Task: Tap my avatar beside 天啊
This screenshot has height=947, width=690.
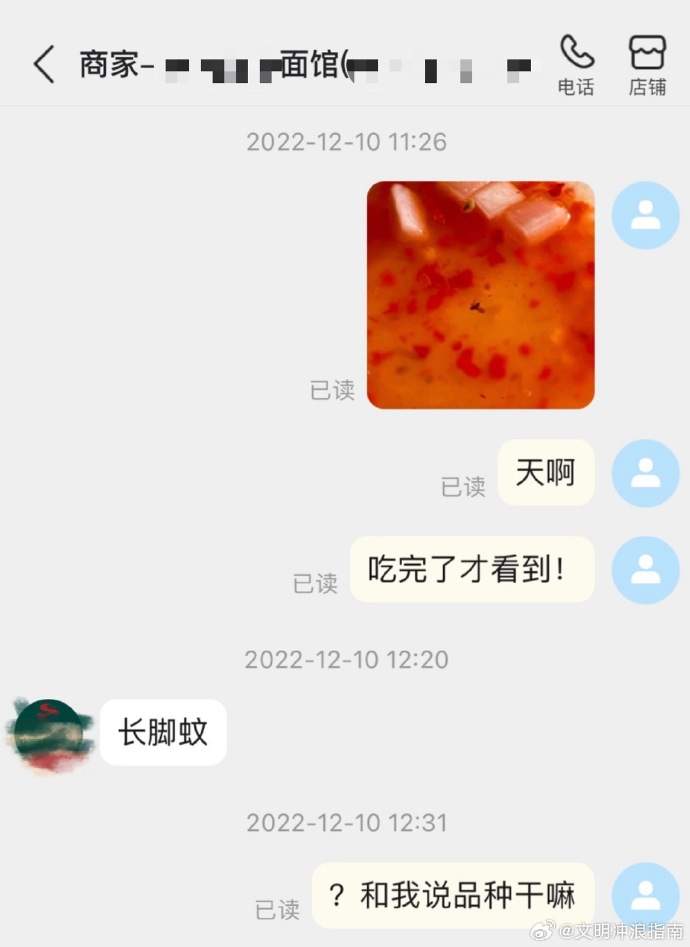Action: (x=645, y=472)
